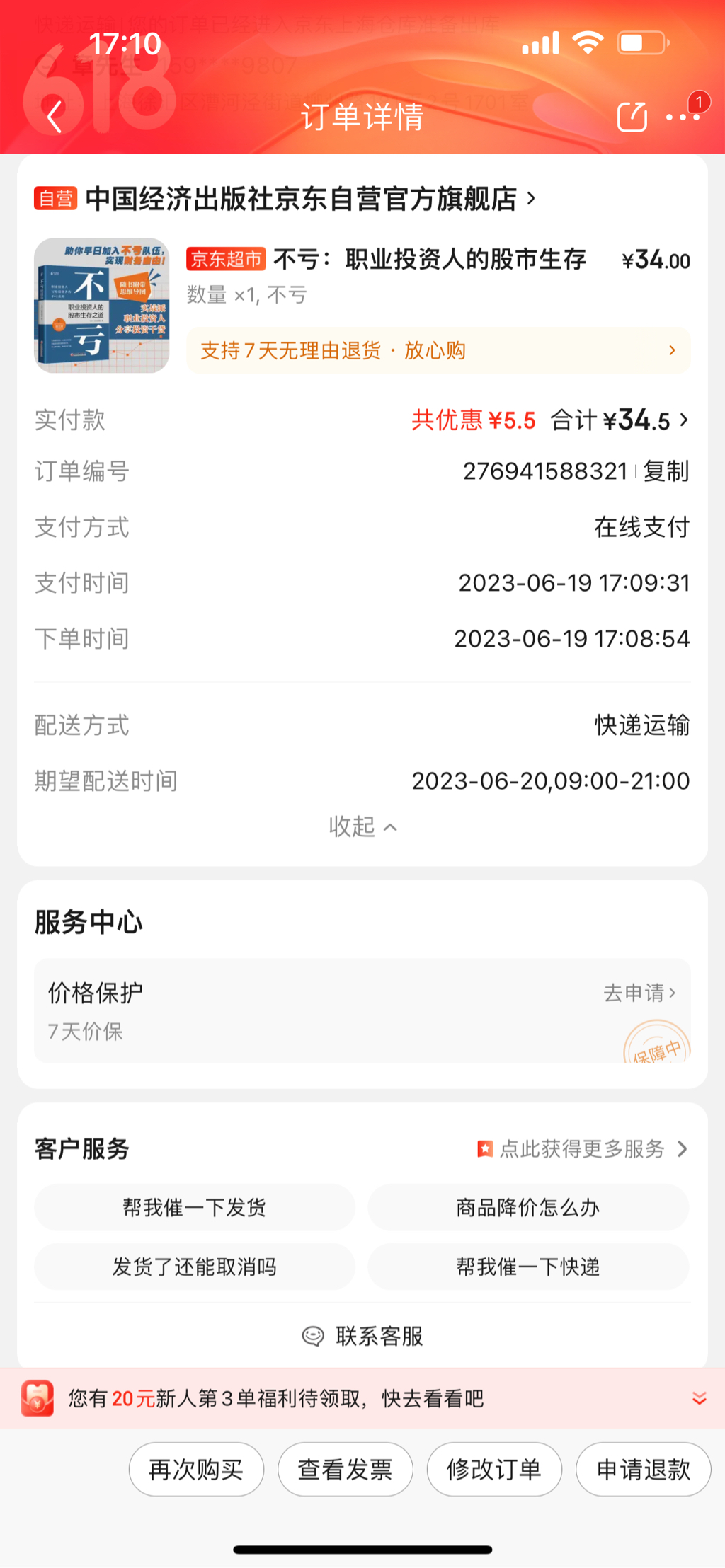The height and width of the screenshot is (1568, 725).
Task: Expand the 20元新人福利 banner
Action: 699,1398
